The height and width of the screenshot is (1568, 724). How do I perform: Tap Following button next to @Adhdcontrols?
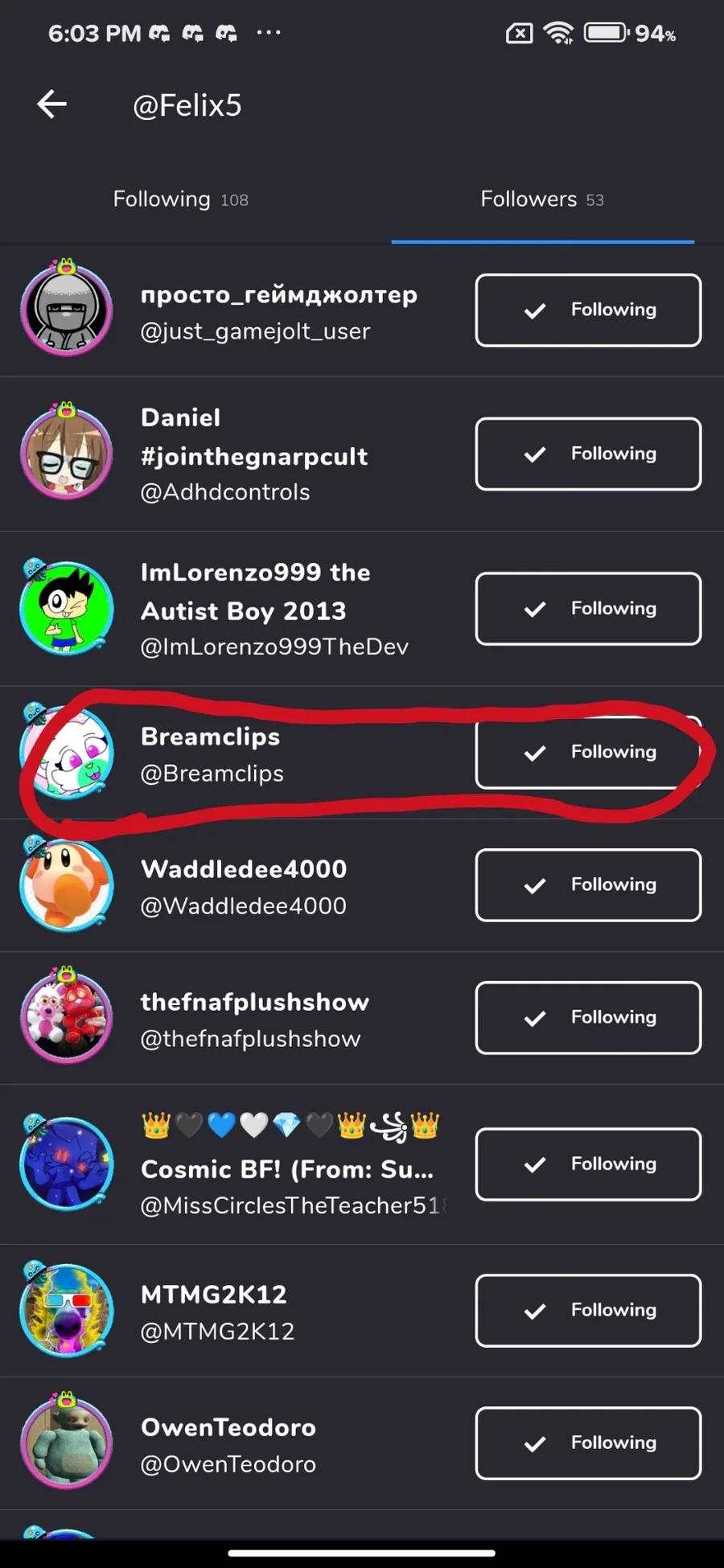[588, 454]
